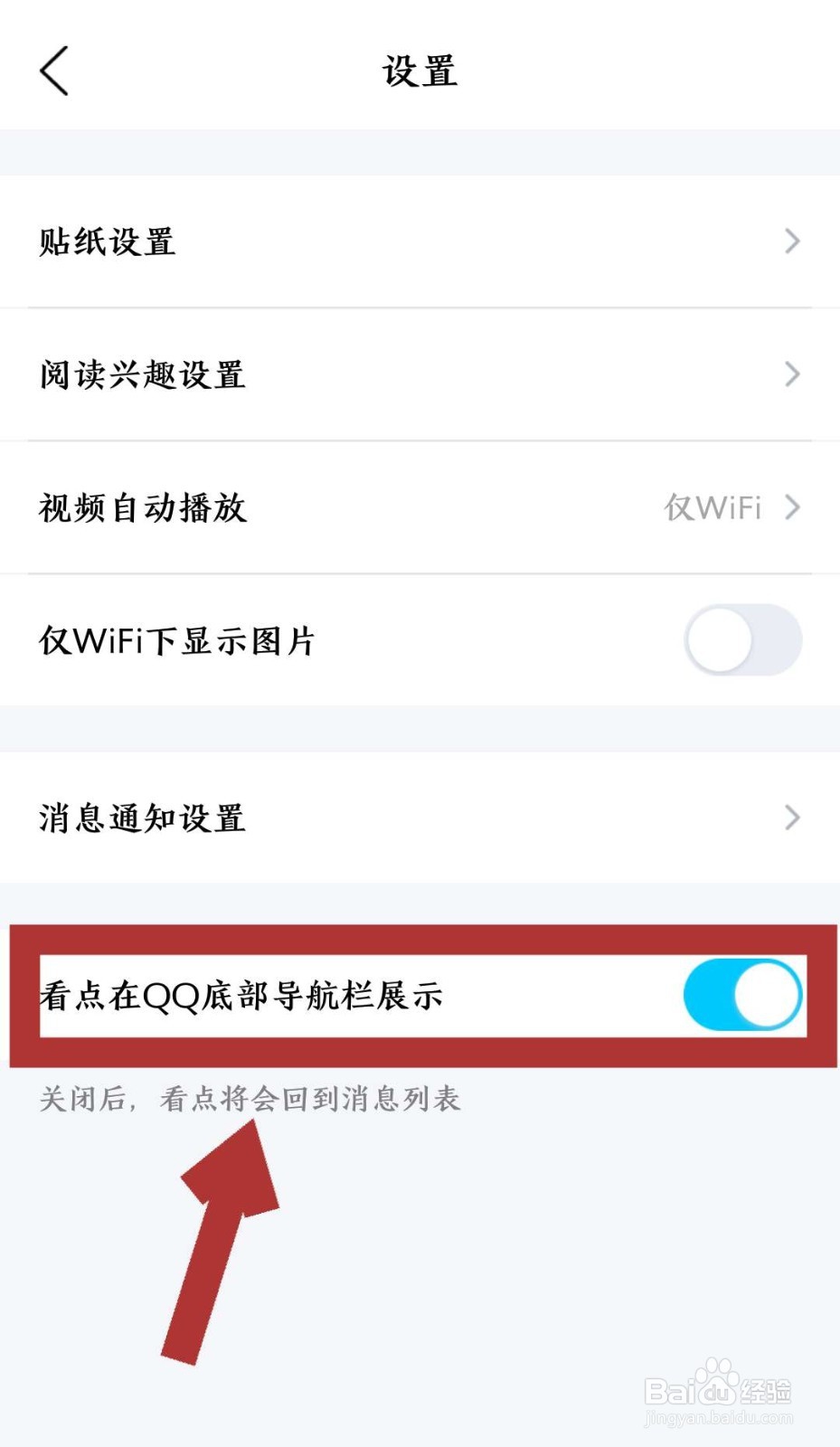Click the chevron beside 阅读兴趣设置
The width and height of the screenshot is (840, 1447).
click(x=794, y=374)
